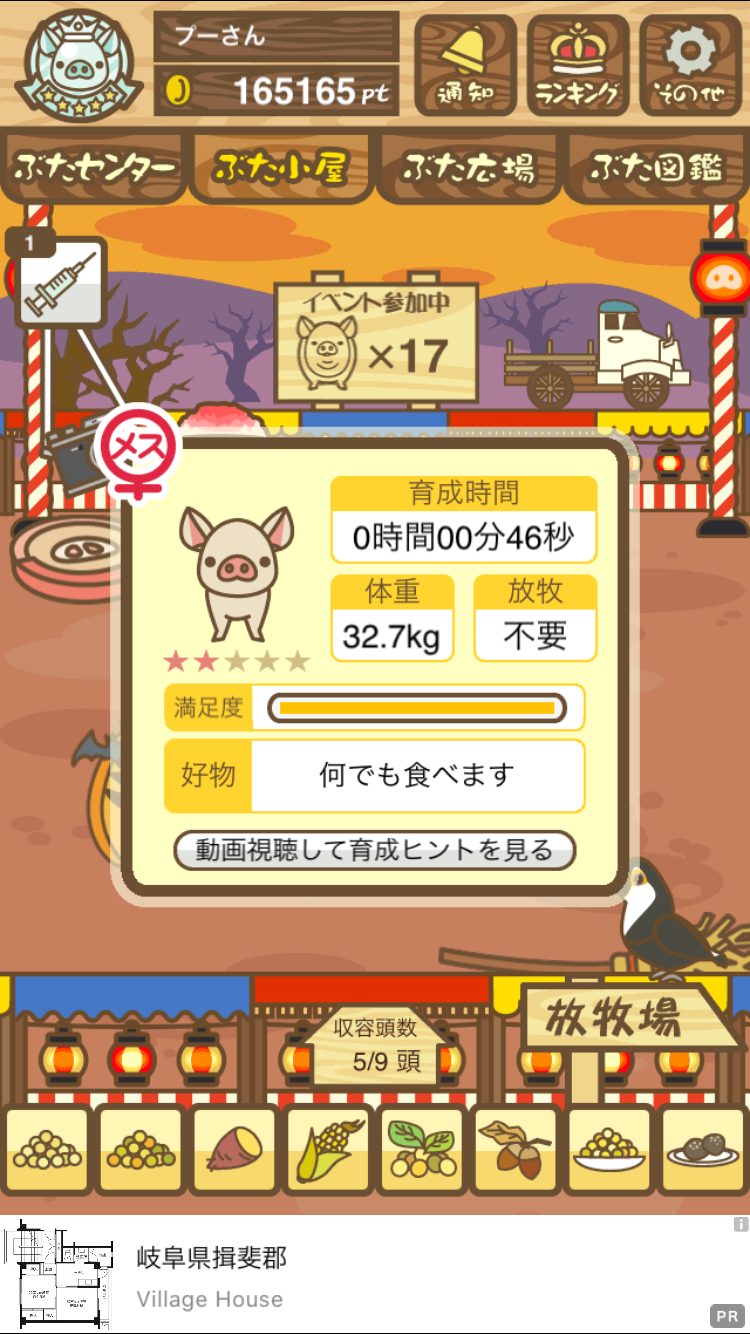Switch to the ぶた図鑑 tab

[x=656, y=167]
